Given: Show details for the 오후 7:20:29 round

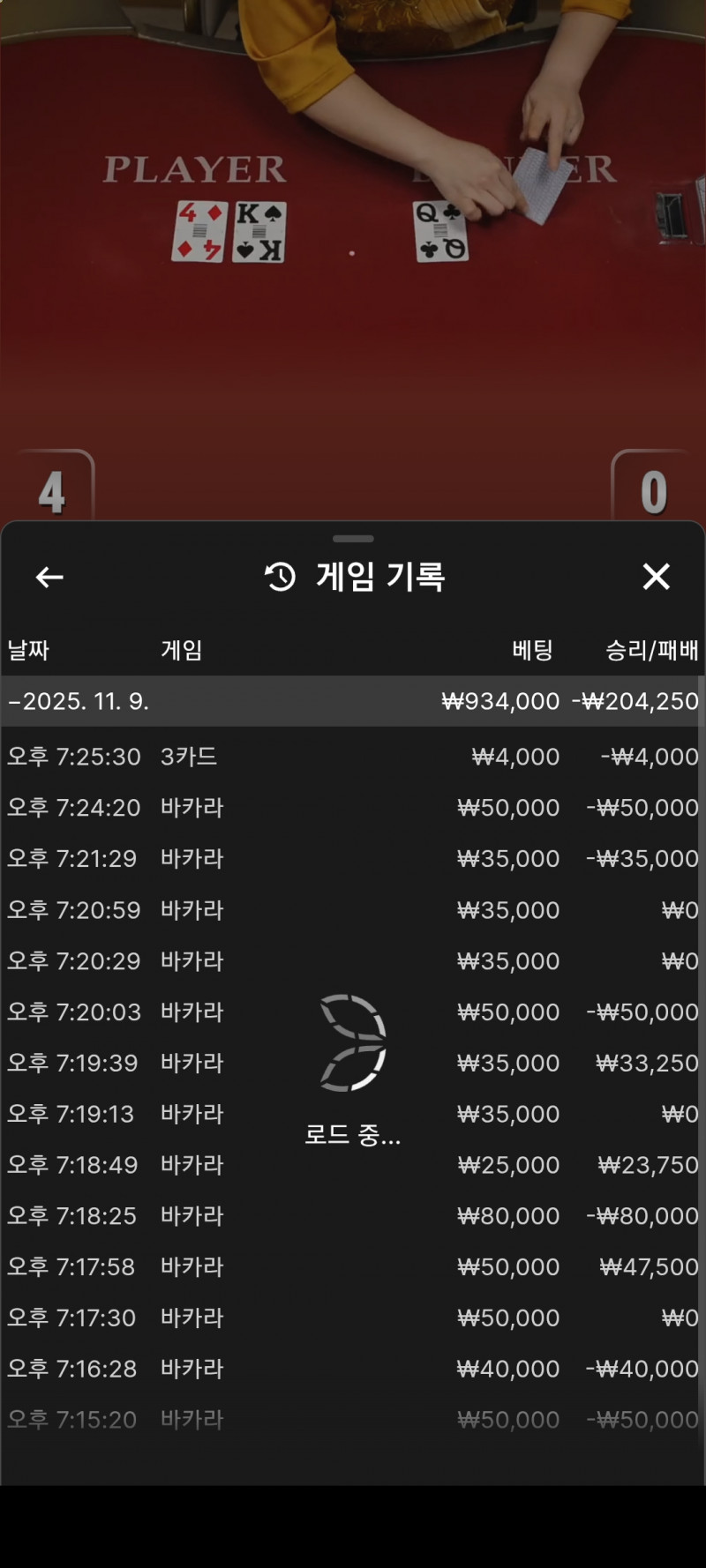Looking at the screenshot, I should click(353, 961).
